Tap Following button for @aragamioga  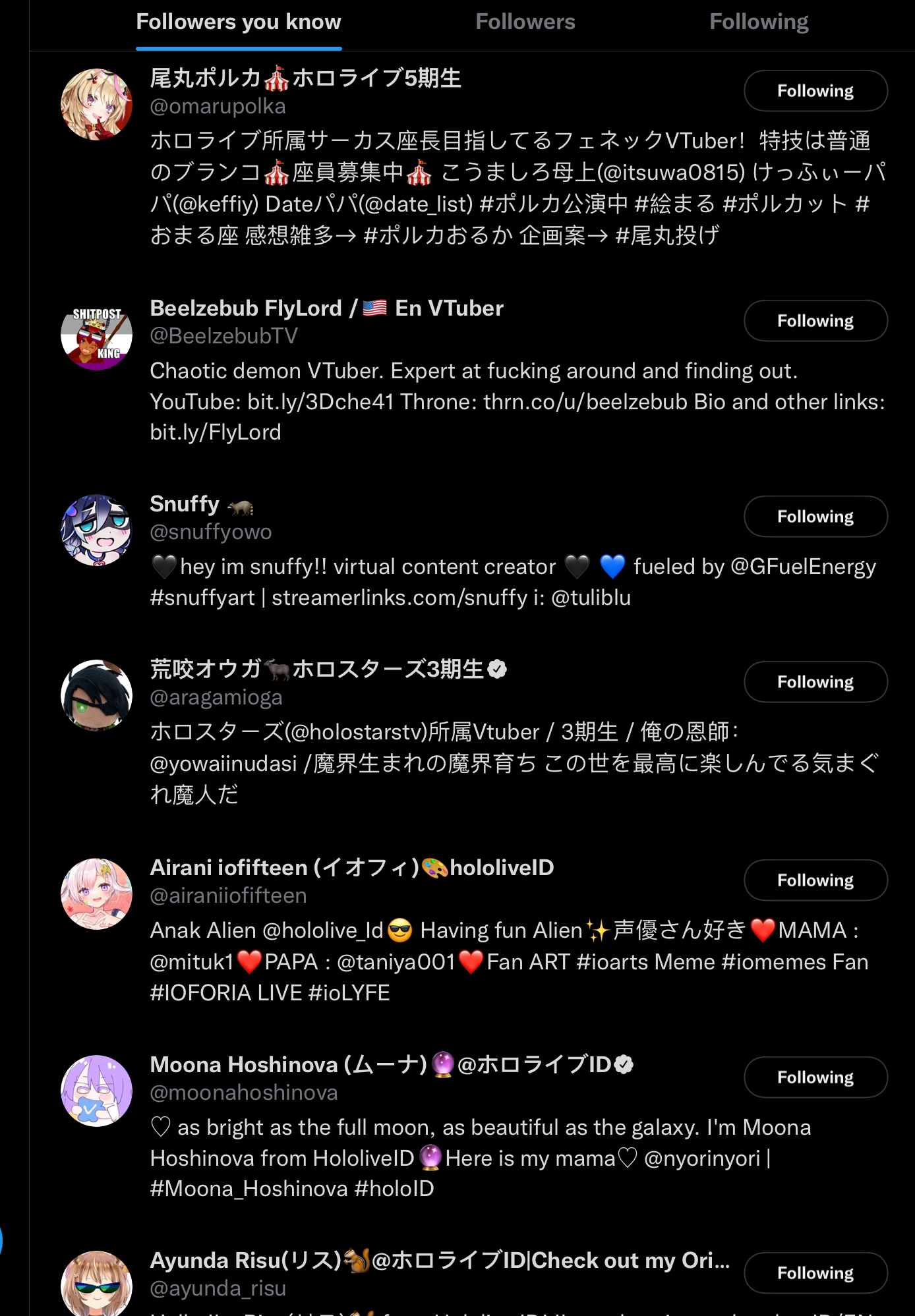[815, 682]
